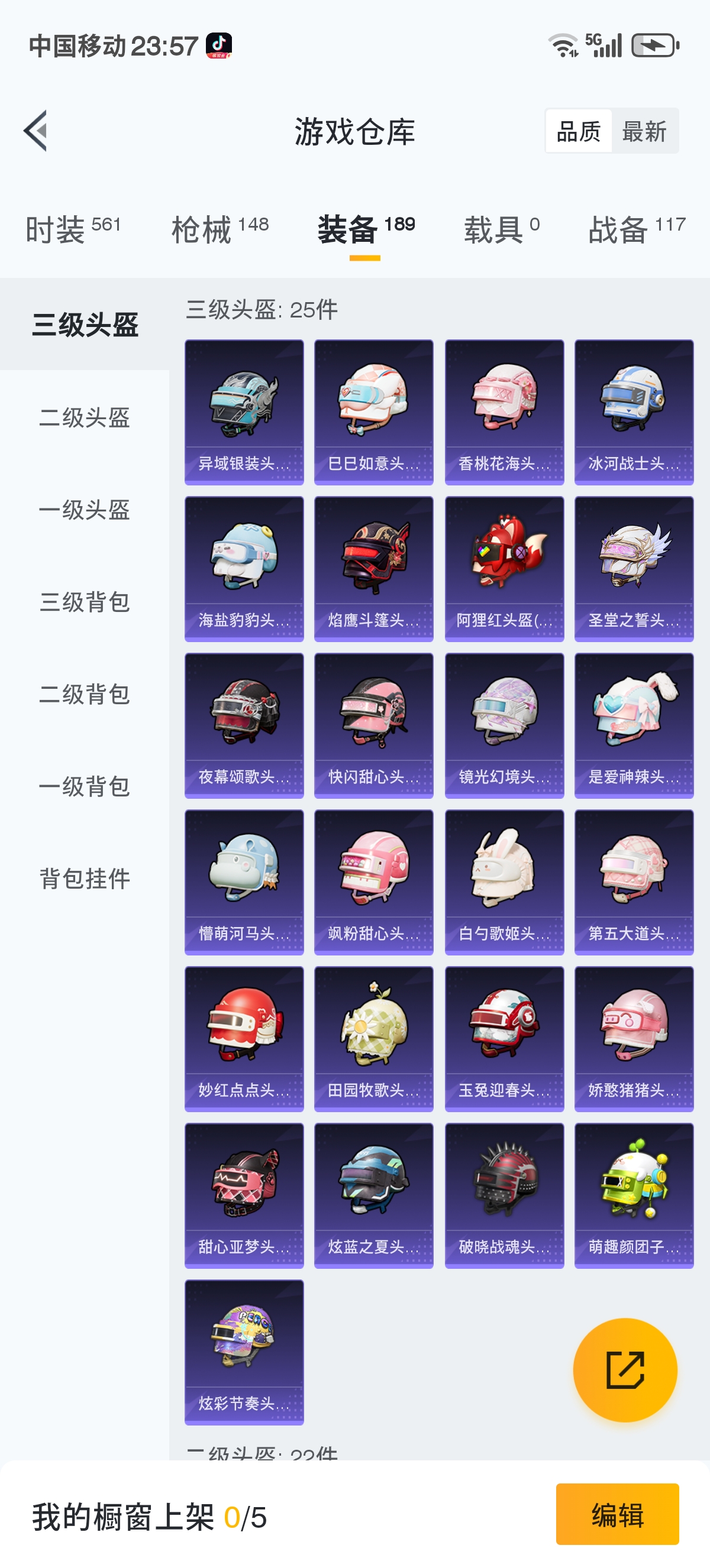Select 二级头盔 in the side menu

pos(85,417)
